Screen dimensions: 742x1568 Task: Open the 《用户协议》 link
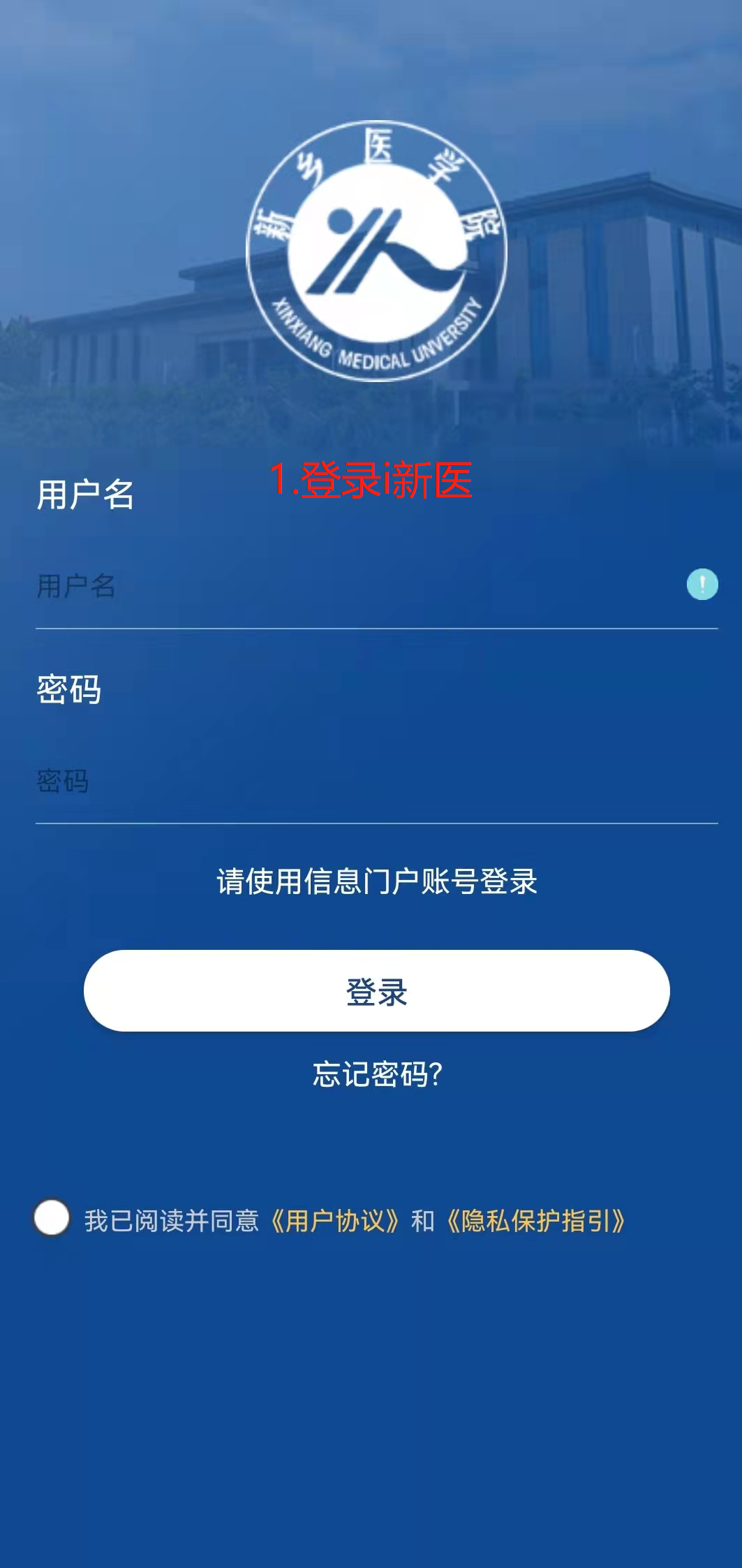[x=335, y=1221]
